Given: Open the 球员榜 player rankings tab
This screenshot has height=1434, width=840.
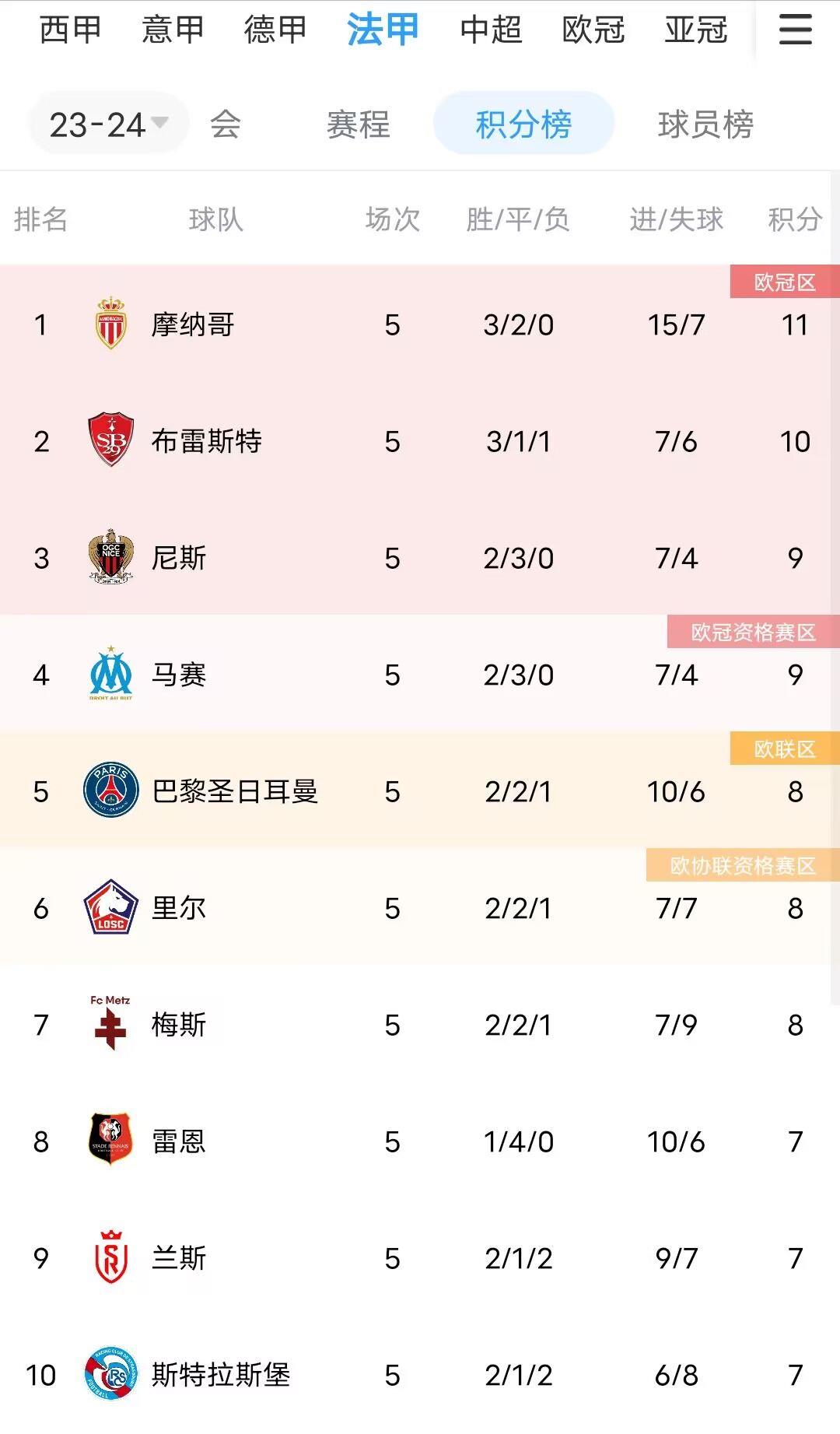Looking at the screenshot, I should pyautogui.click(x=705, y=124).
